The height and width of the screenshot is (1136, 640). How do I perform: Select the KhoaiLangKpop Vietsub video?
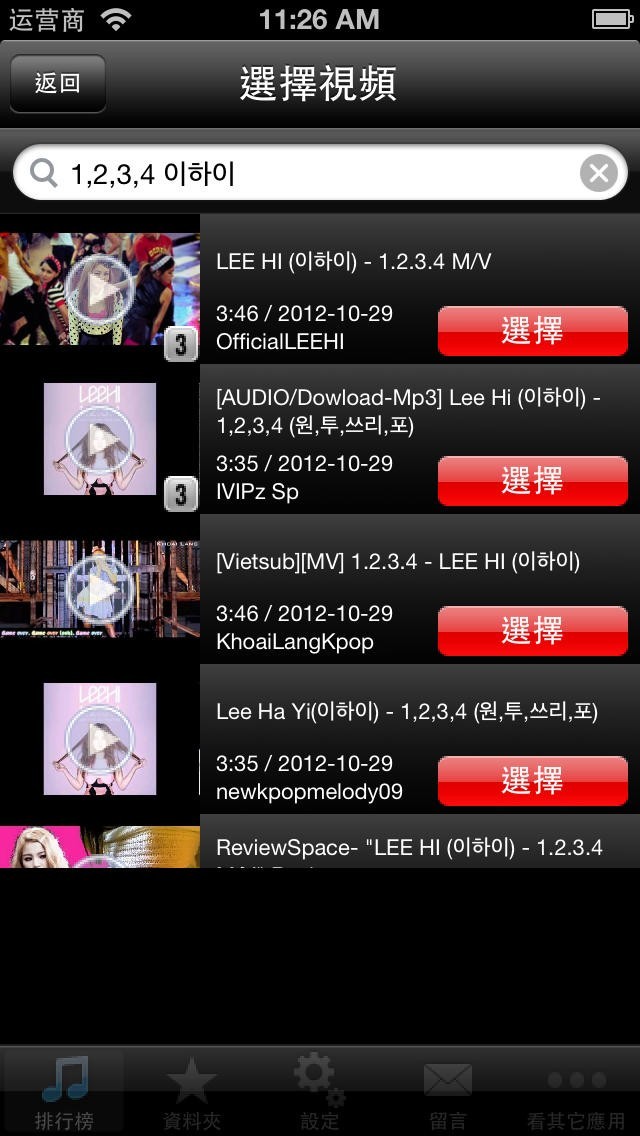click(532, 631)
